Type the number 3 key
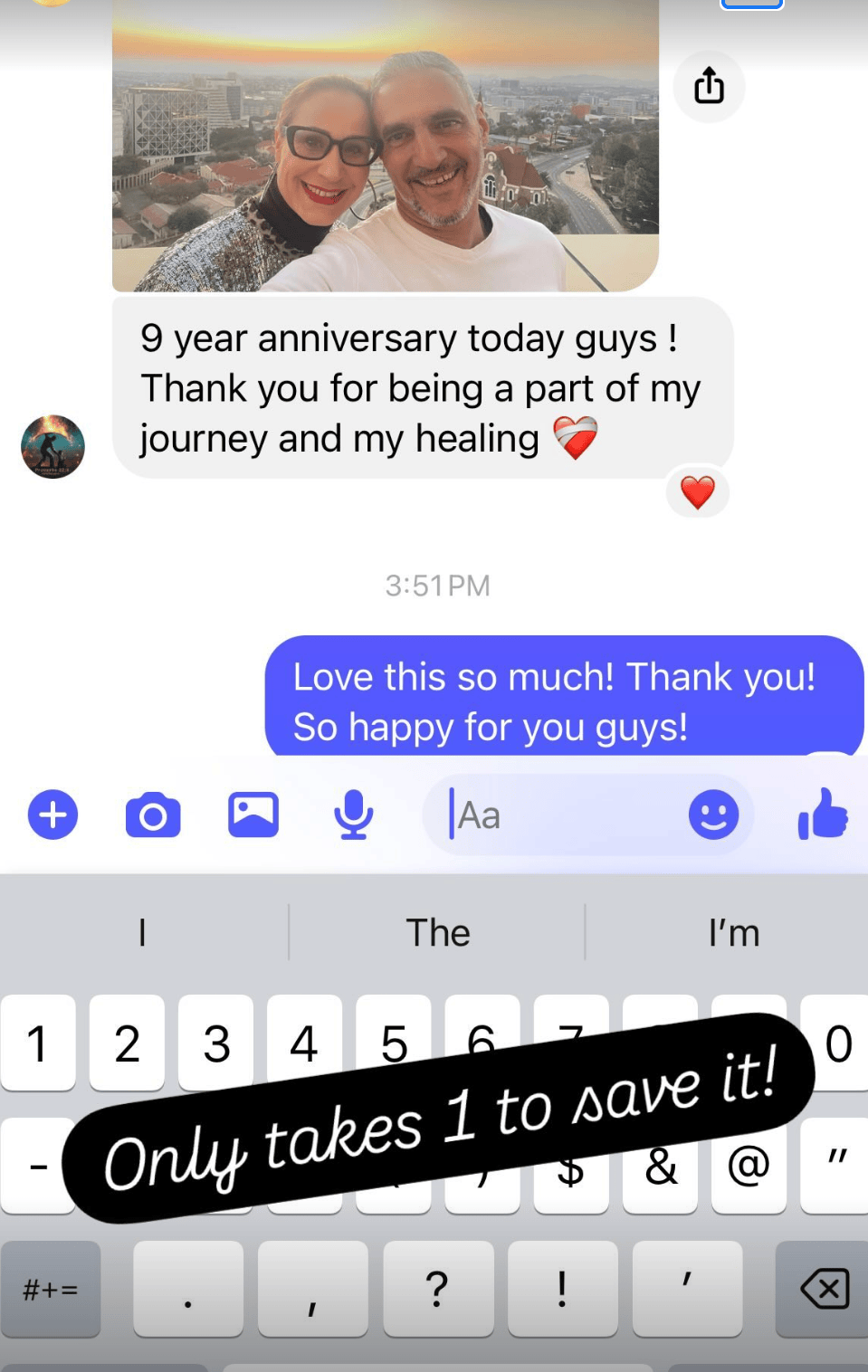Viewport: 868px width, 1372px height. (x=215, y=1043)
